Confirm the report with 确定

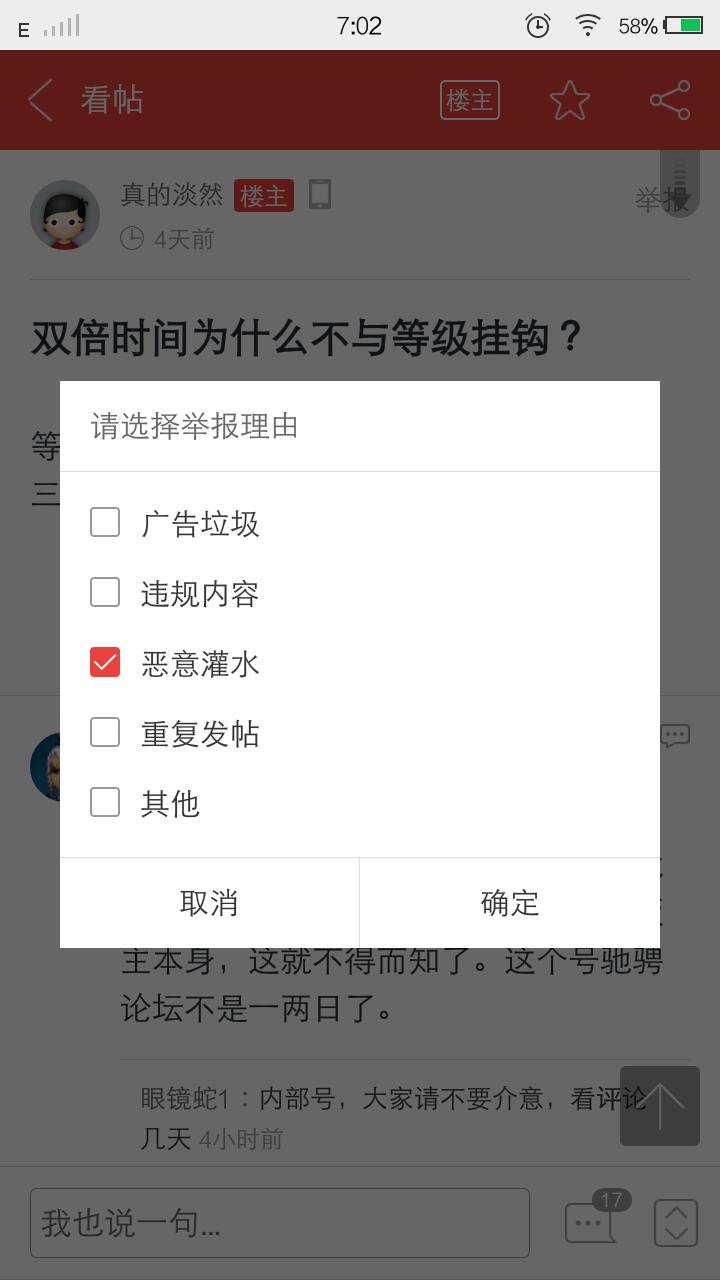(x=510, y=903)
